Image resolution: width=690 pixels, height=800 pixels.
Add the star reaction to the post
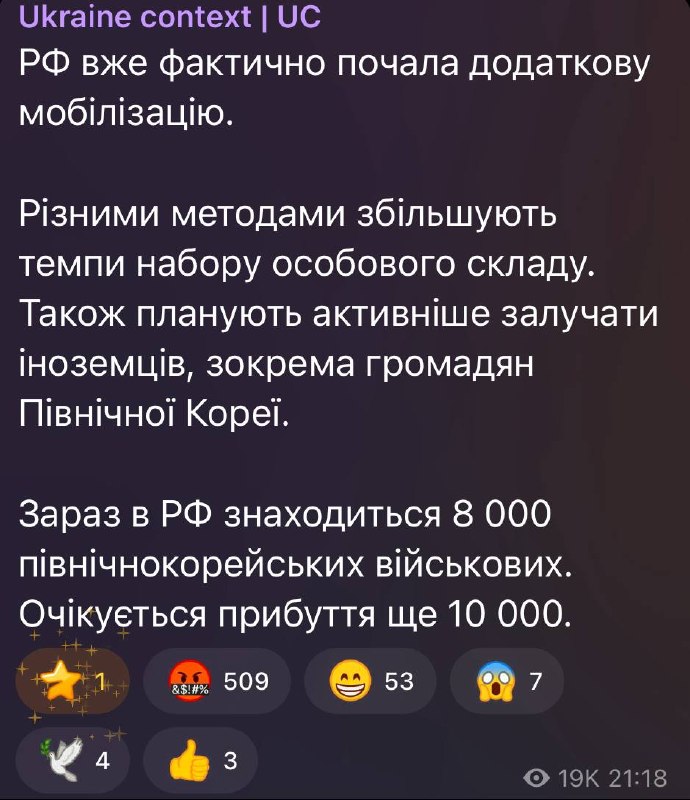pos(72,681)
